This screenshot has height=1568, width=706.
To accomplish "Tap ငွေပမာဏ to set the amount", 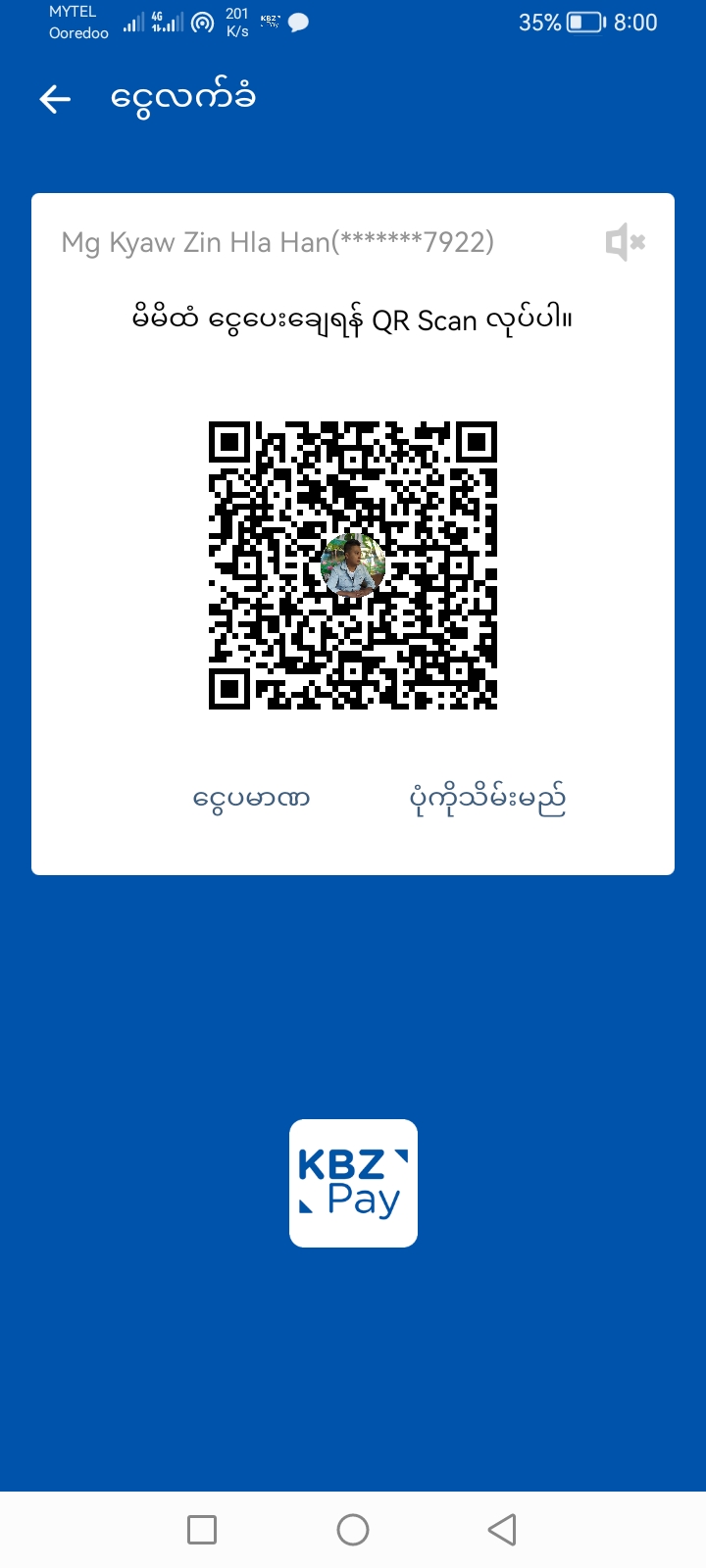I will tap(252, 800).
